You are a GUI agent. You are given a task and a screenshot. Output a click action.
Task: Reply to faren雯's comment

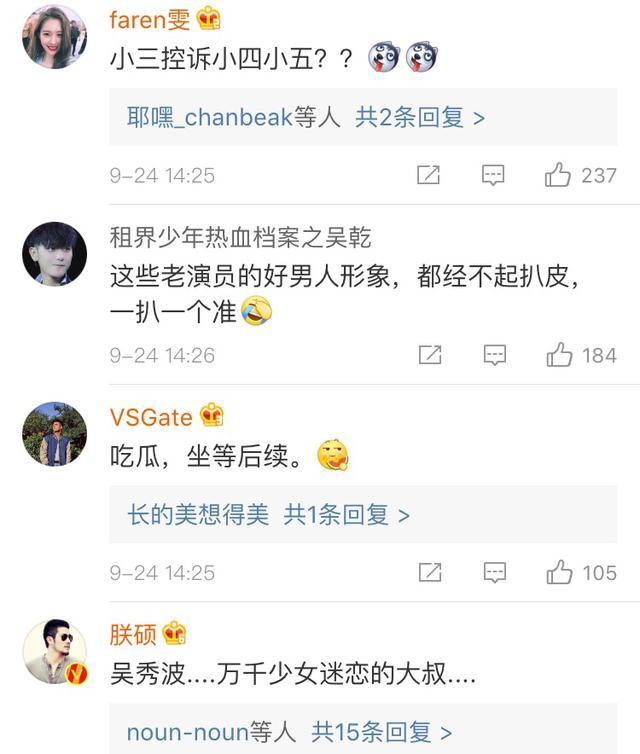493,175
